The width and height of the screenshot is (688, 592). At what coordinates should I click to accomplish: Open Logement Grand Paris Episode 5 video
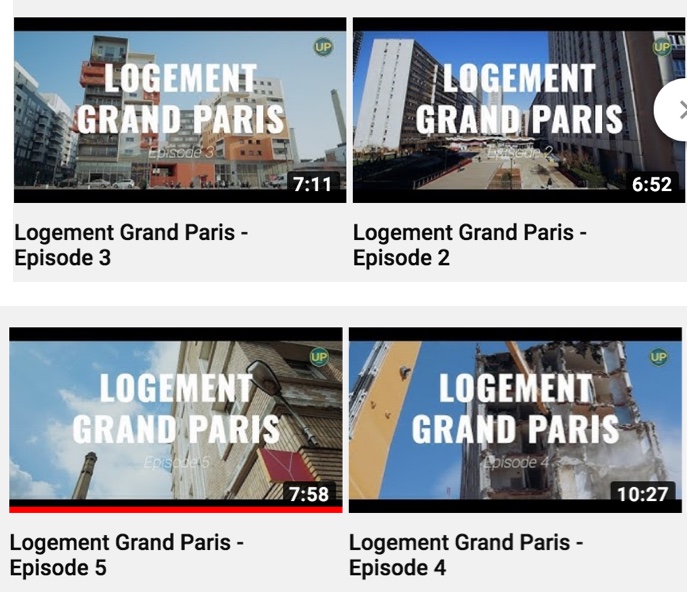pos(175,420)
